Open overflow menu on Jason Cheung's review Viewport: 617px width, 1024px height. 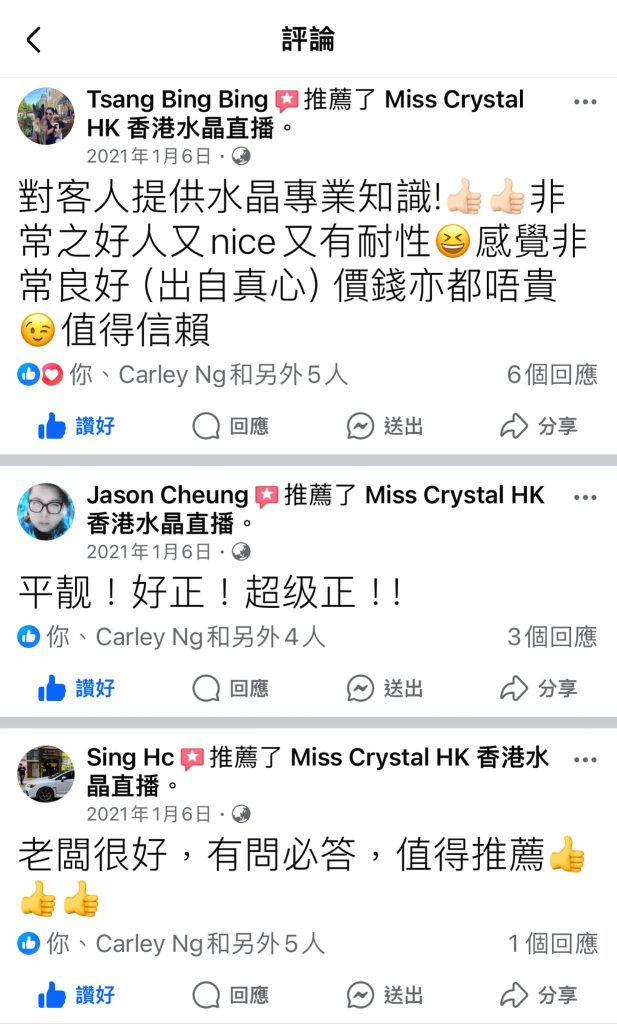pos(585,497)
